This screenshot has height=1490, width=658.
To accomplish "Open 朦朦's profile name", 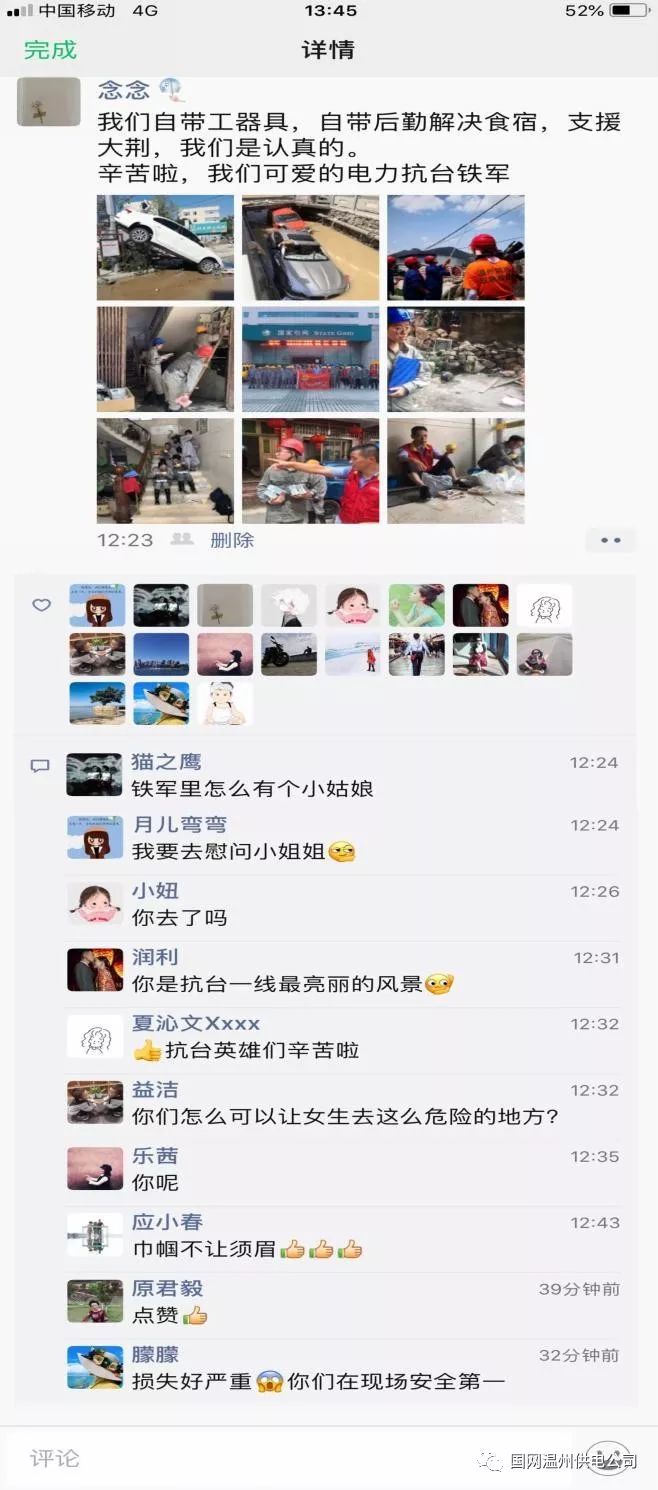I will pos(155,1355).
